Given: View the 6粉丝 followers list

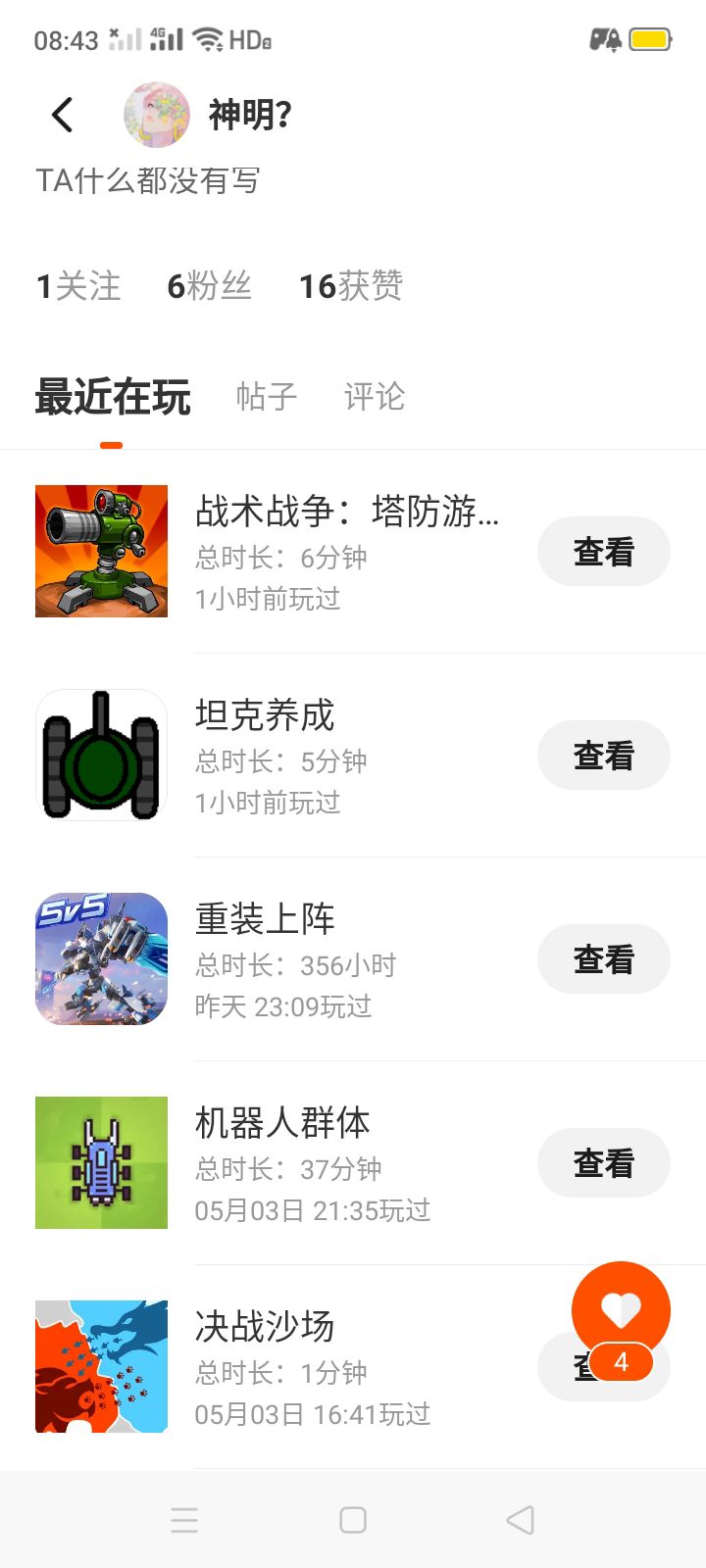Looking at the screenshot, I should [x=209, y=286].
